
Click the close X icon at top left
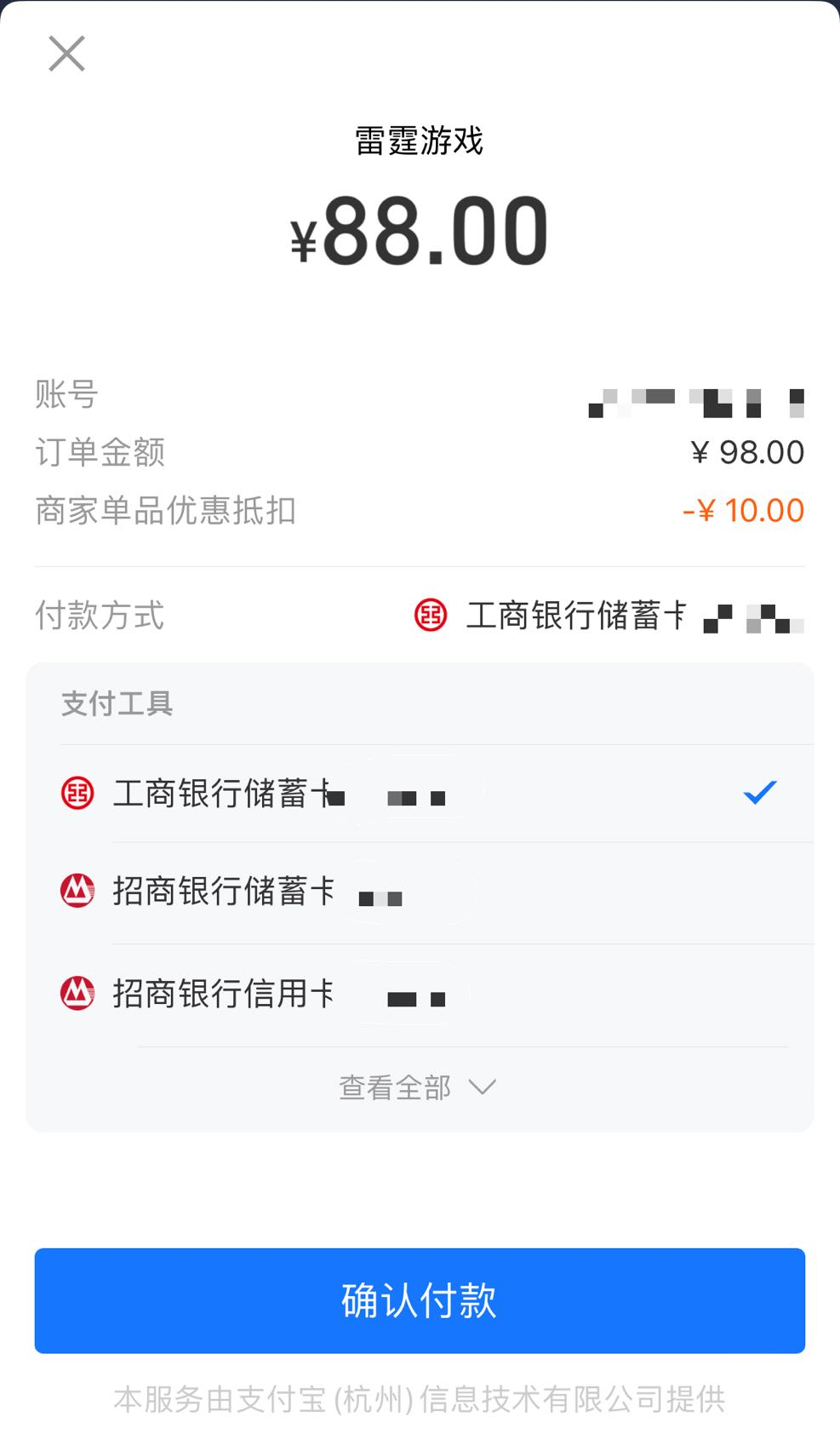pyautogui.click(x=66, y=54)
